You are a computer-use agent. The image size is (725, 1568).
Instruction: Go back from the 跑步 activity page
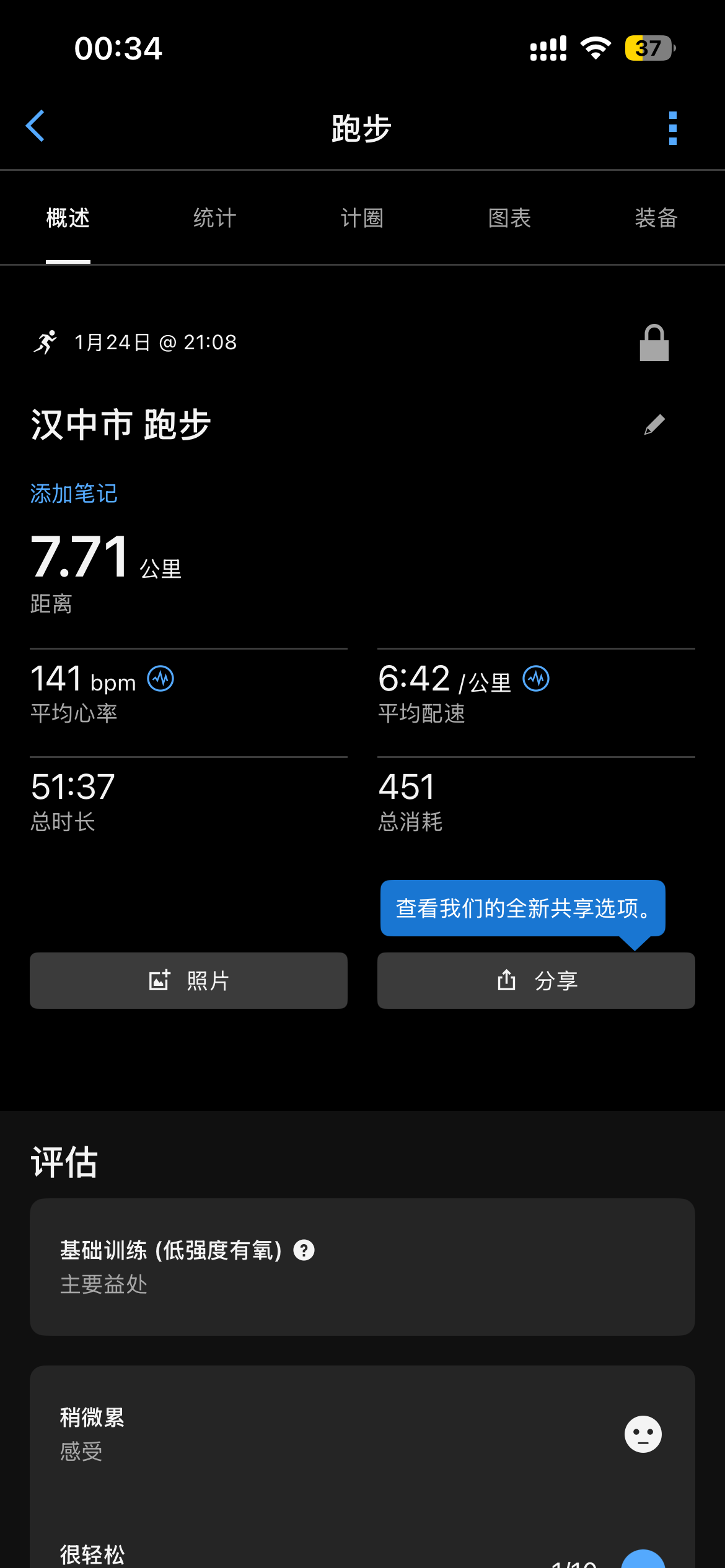pos(35,126)
